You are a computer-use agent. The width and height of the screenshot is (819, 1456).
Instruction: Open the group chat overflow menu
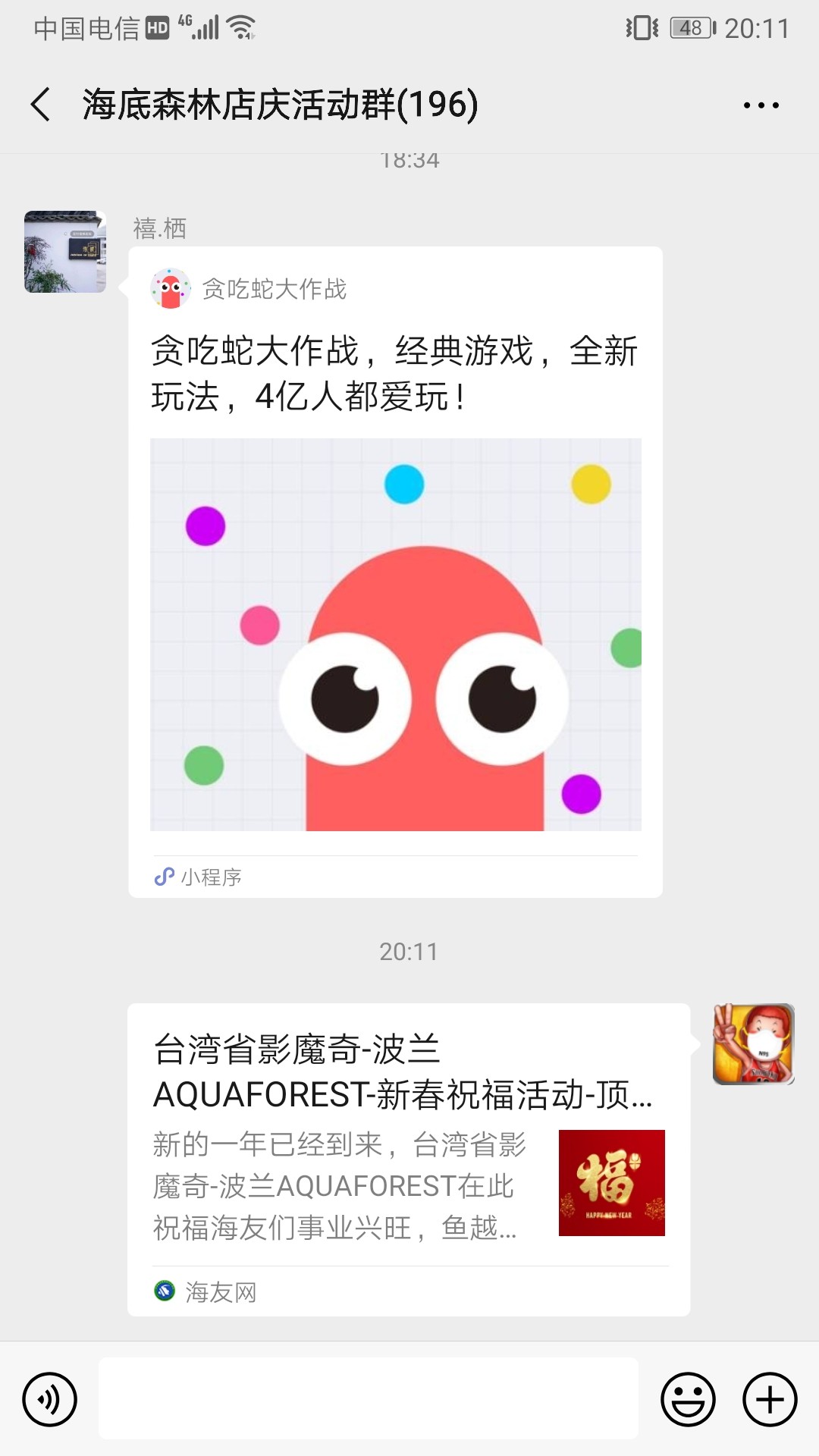[x=761, y=105]
